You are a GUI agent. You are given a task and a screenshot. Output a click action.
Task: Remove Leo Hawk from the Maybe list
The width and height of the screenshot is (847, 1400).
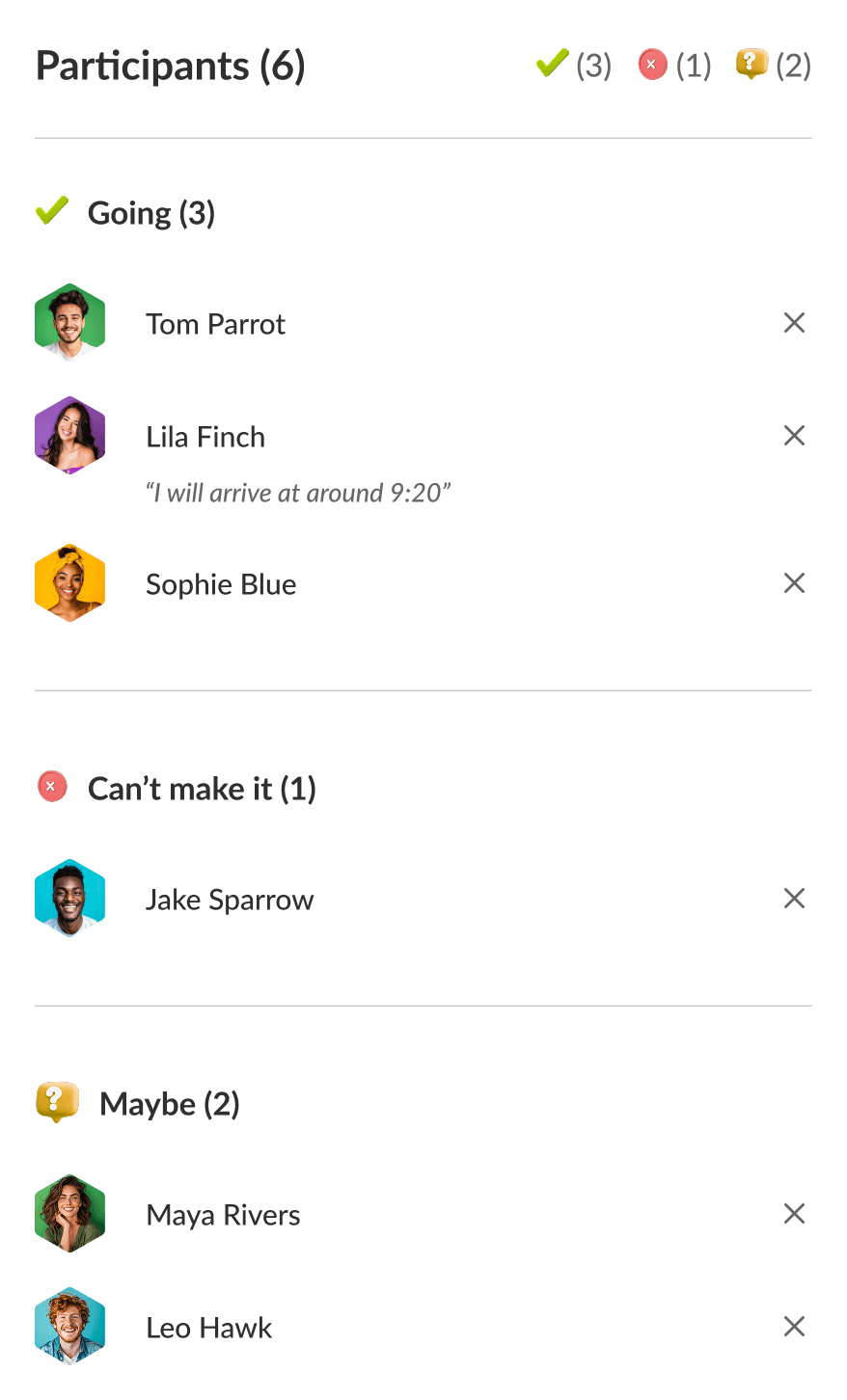point(794,1327)
